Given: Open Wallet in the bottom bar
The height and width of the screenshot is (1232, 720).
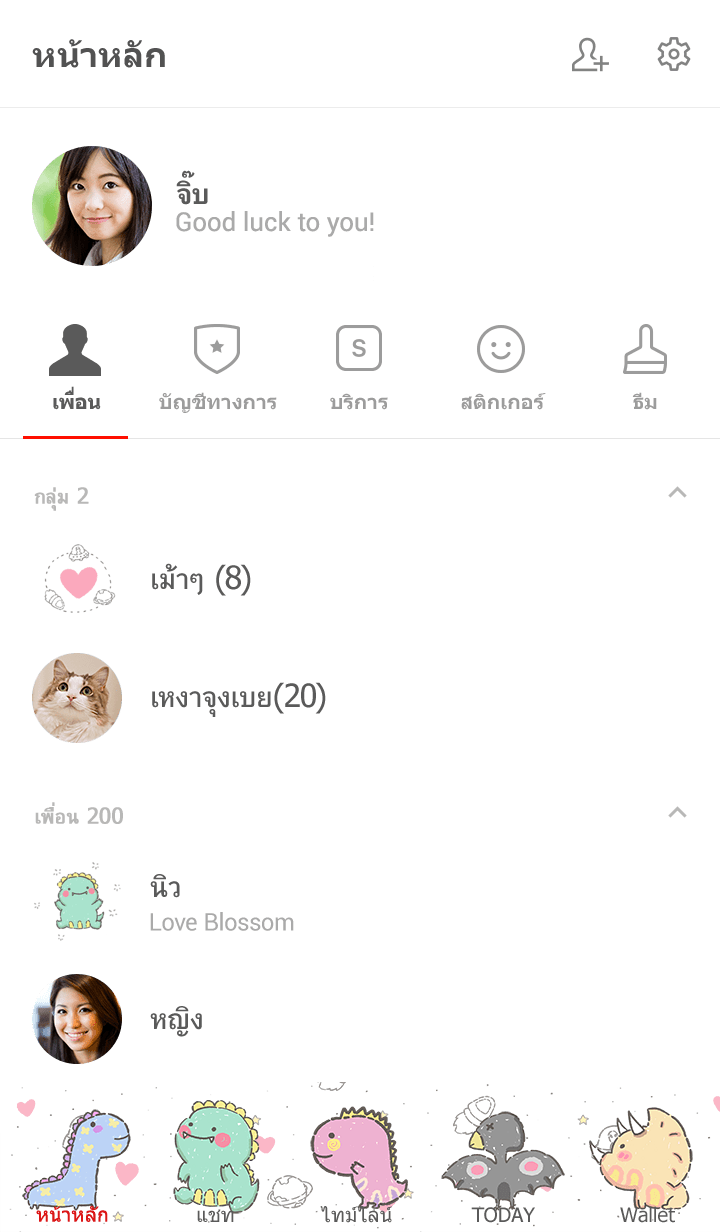Looking at the screenshot, I should pyautogui.click(x=646, y=1165).
